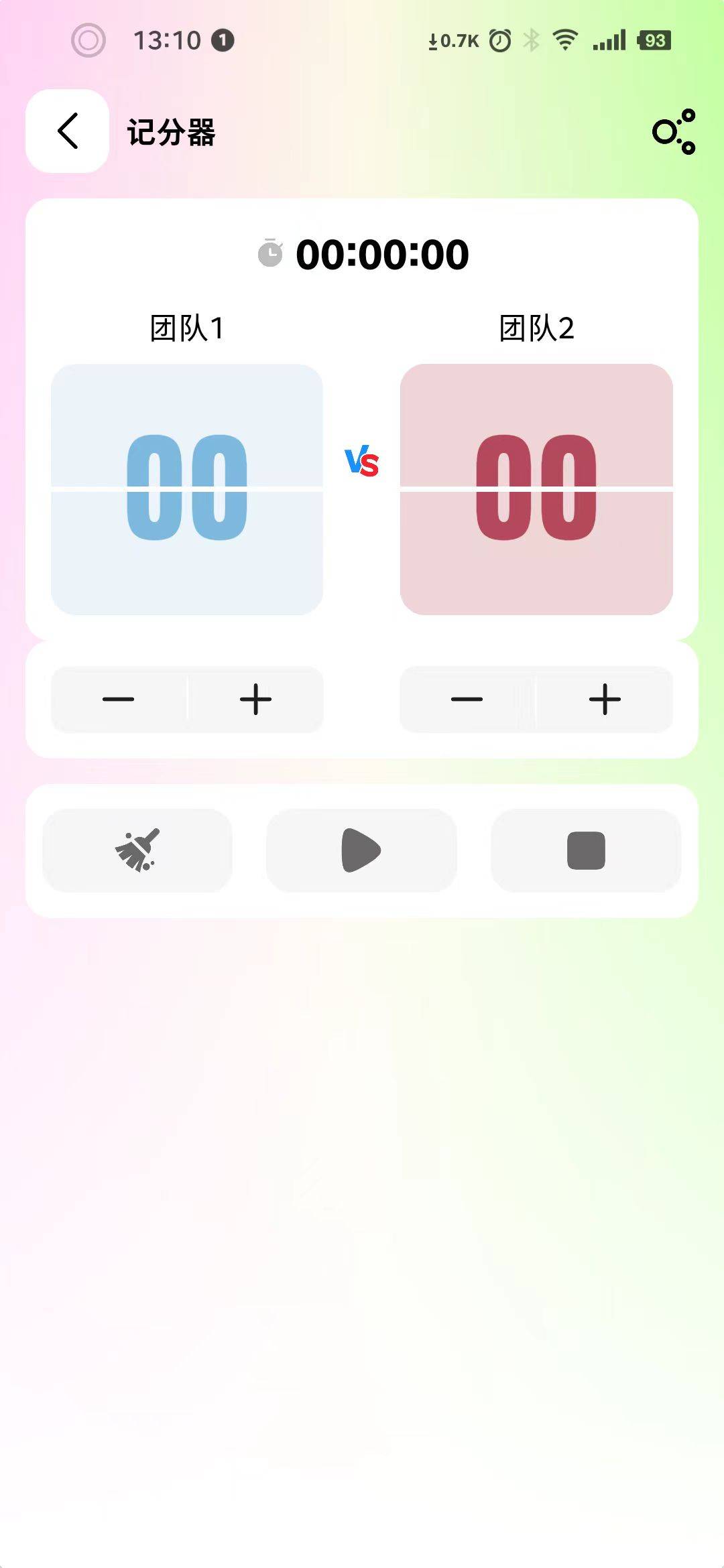This screenshot has height=1568, width=724.
Task: Decrease 团队1 score with the minus button
Action: point(119,700)
